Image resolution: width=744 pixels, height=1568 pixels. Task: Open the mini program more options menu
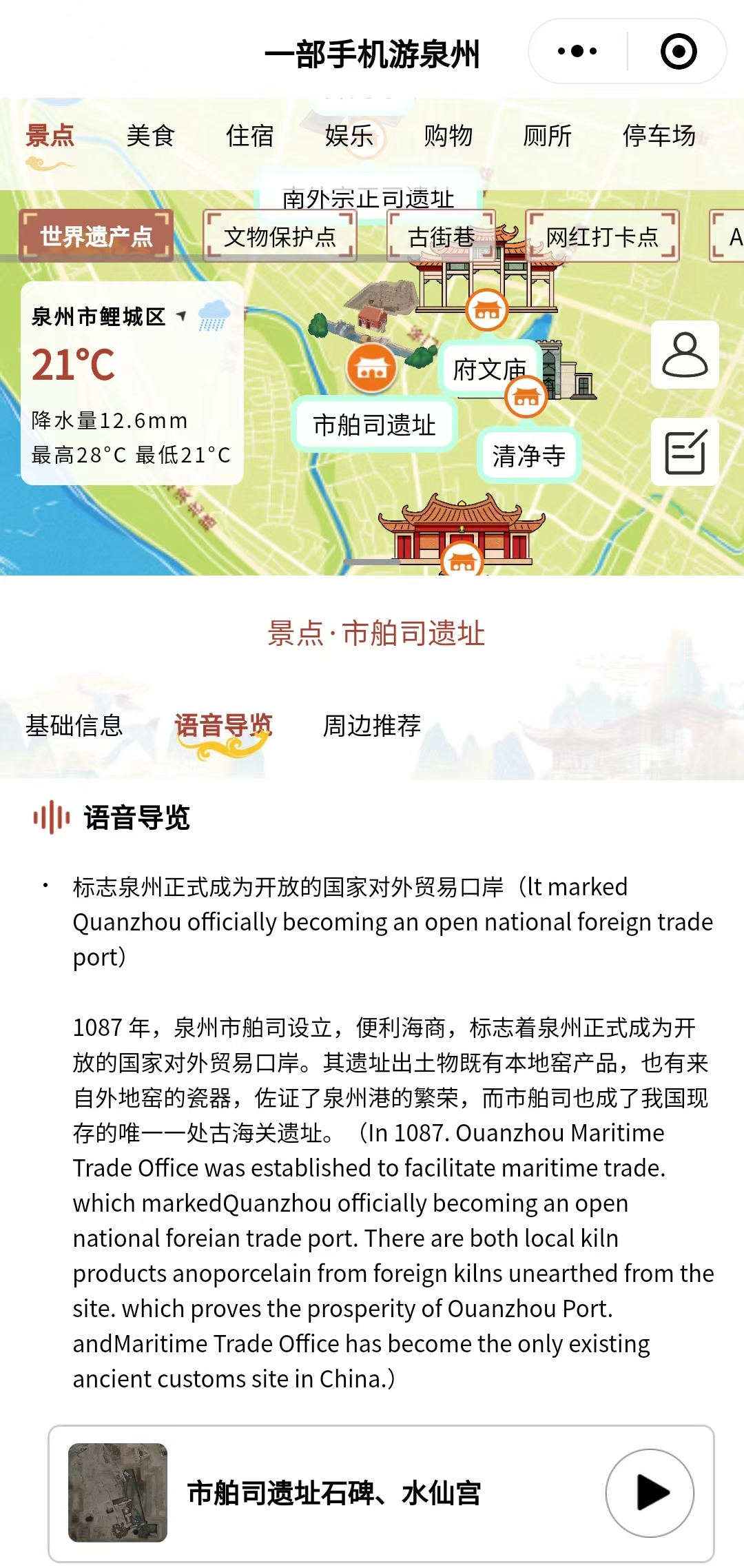pyautogui.click(x=577, y=52)
